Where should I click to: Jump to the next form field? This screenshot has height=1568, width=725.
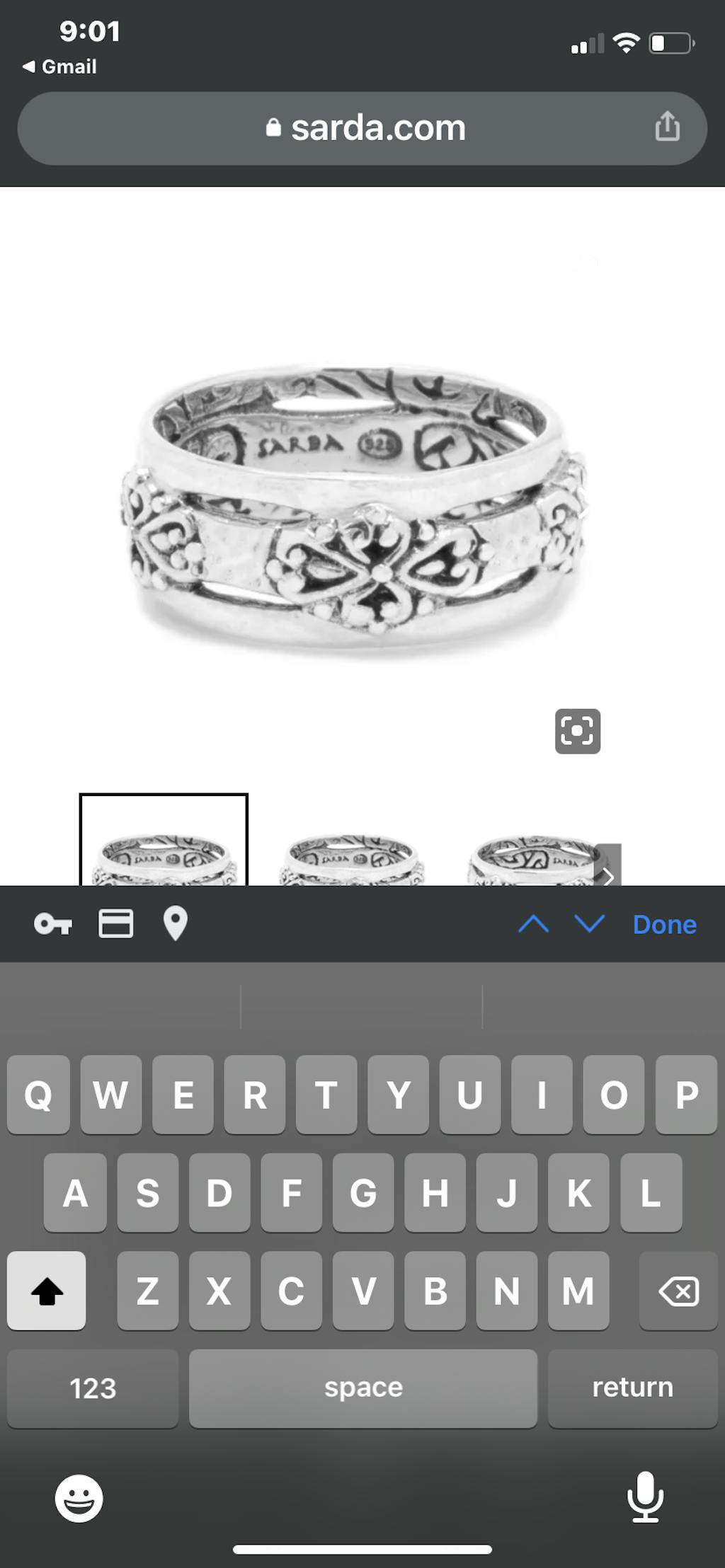tap(589, 924)
